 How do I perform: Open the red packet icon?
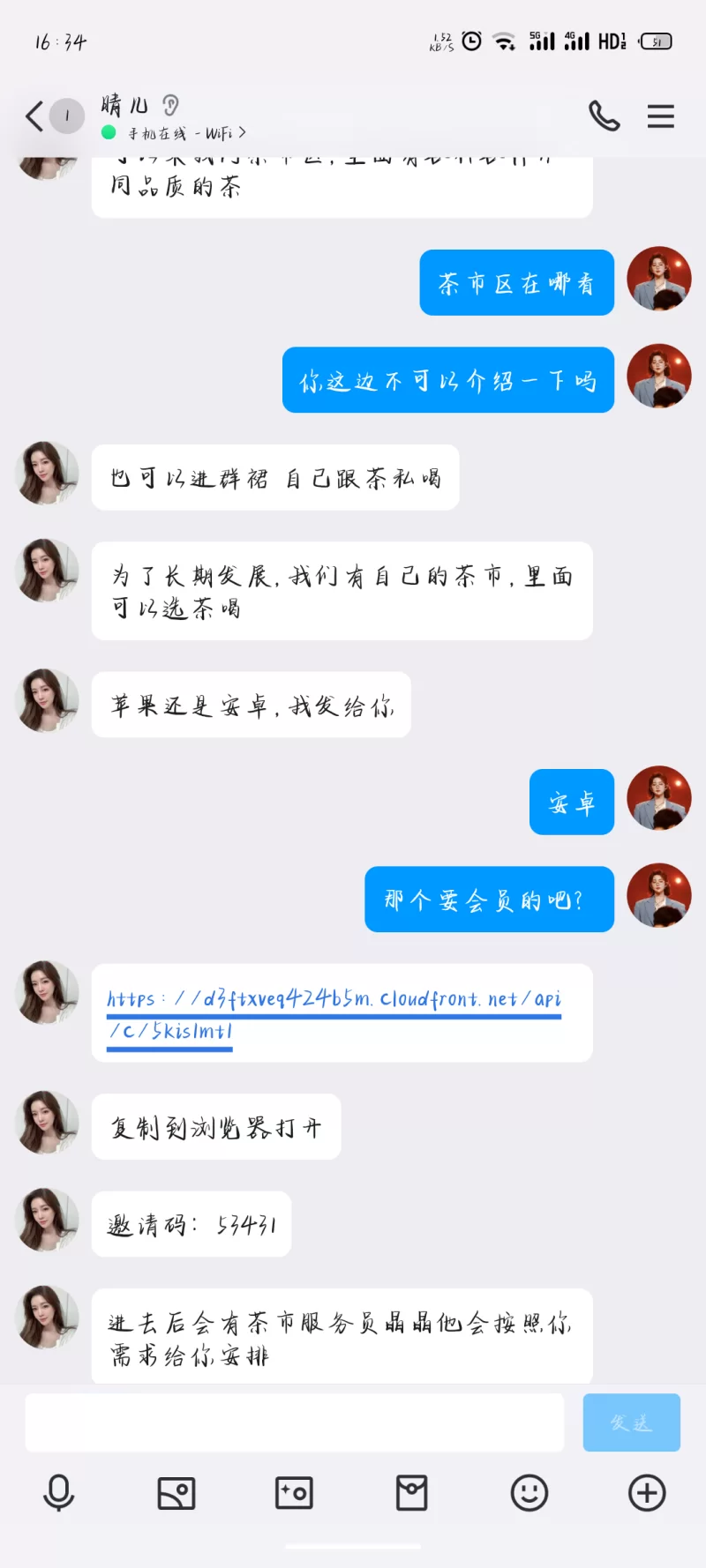point(411,1493)
